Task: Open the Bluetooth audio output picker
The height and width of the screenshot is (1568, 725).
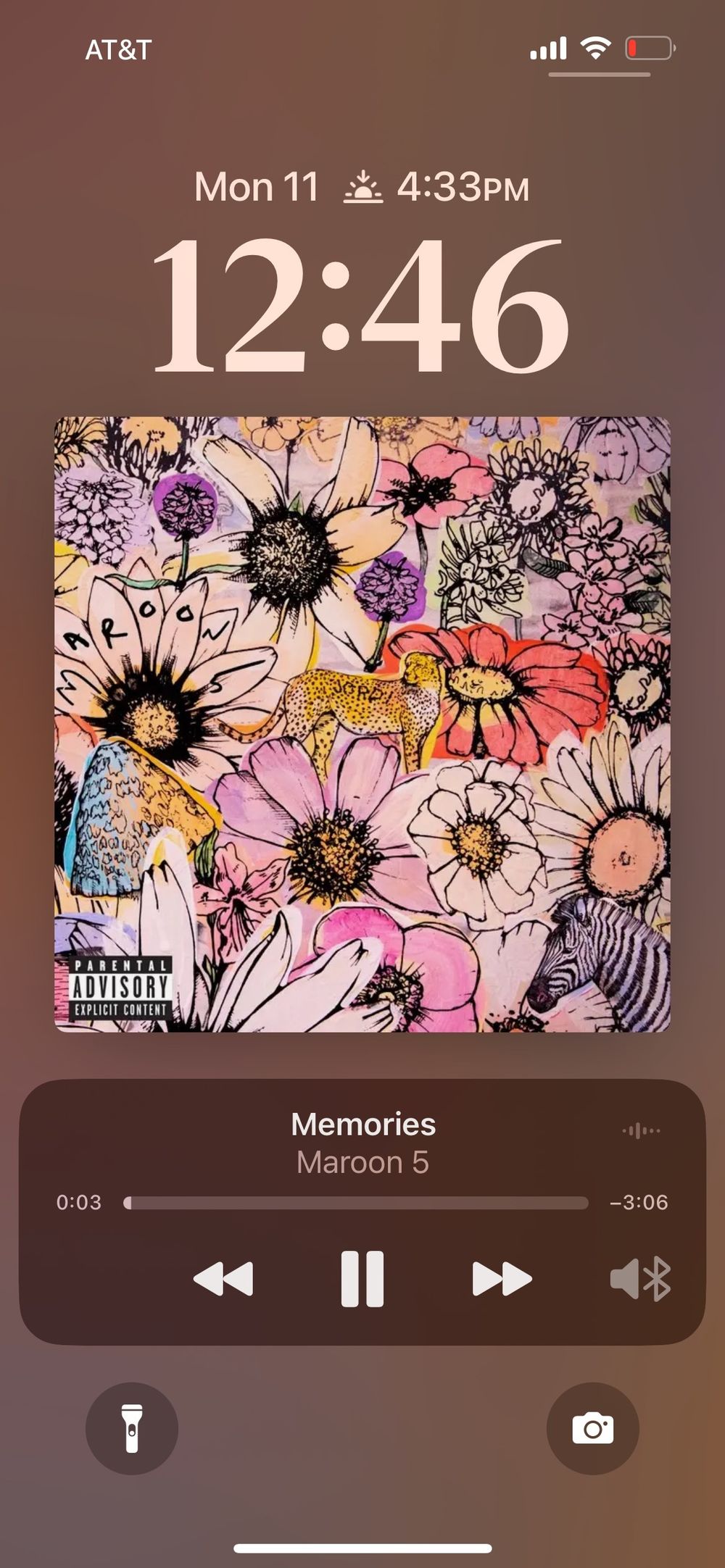Action: 641,1279
